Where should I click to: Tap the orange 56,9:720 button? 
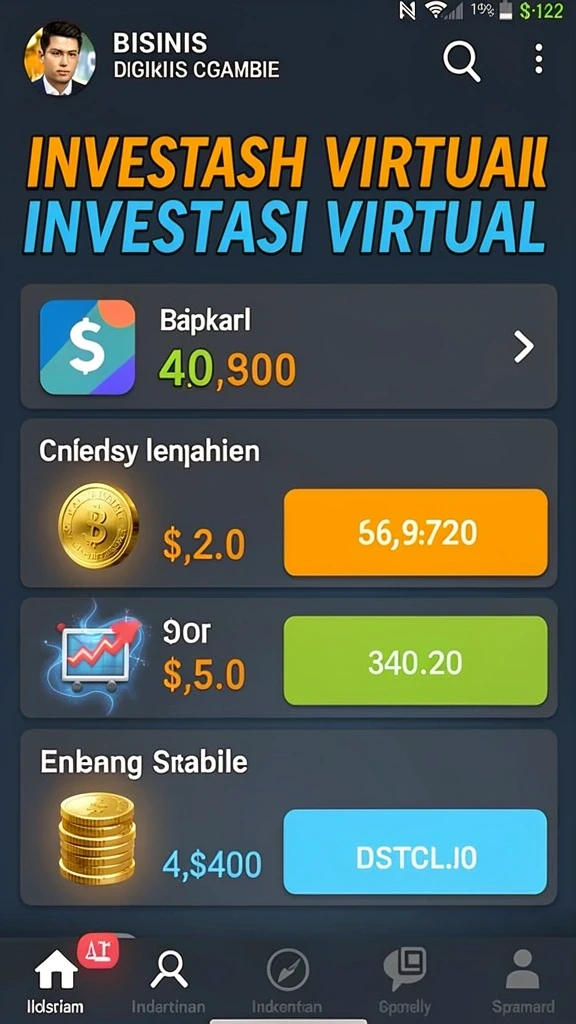(416, 532)
